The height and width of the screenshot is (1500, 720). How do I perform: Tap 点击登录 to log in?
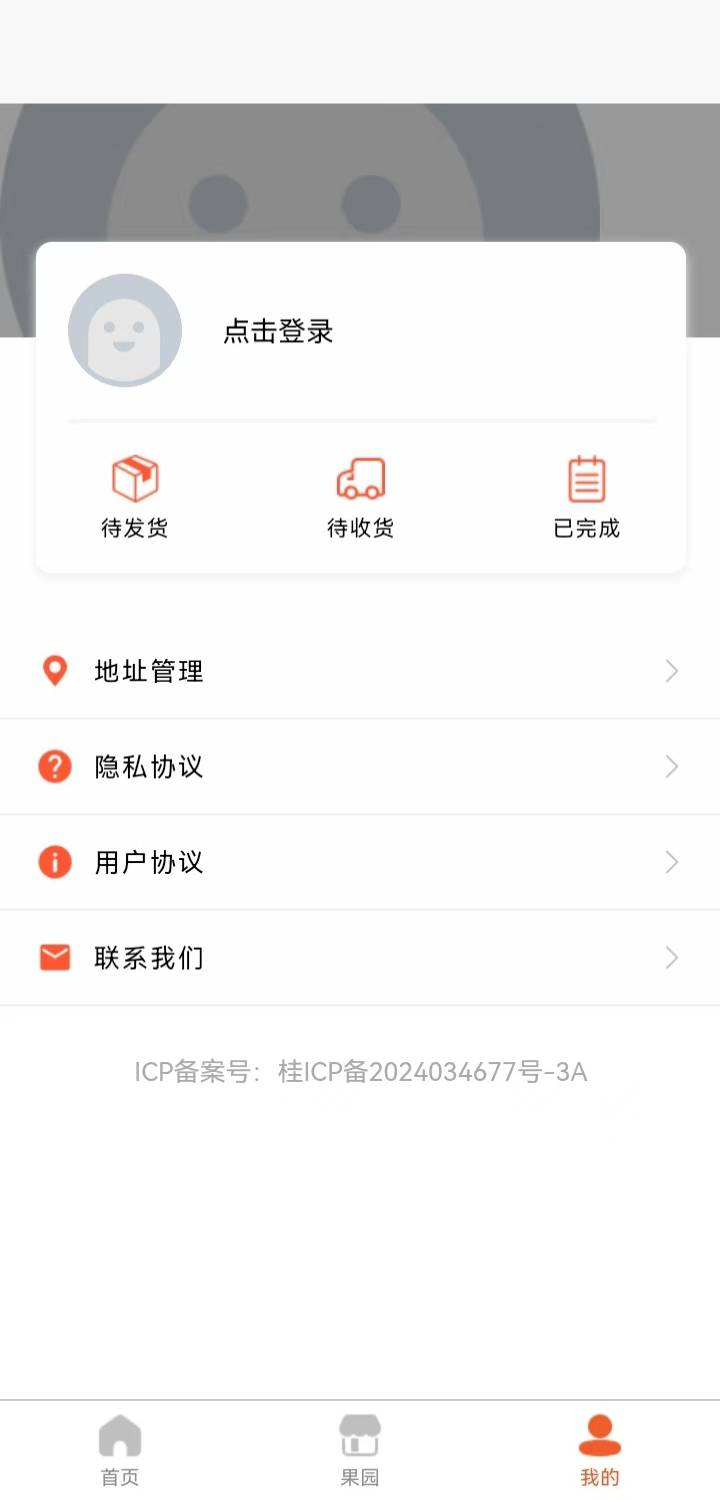coord(278,331)
